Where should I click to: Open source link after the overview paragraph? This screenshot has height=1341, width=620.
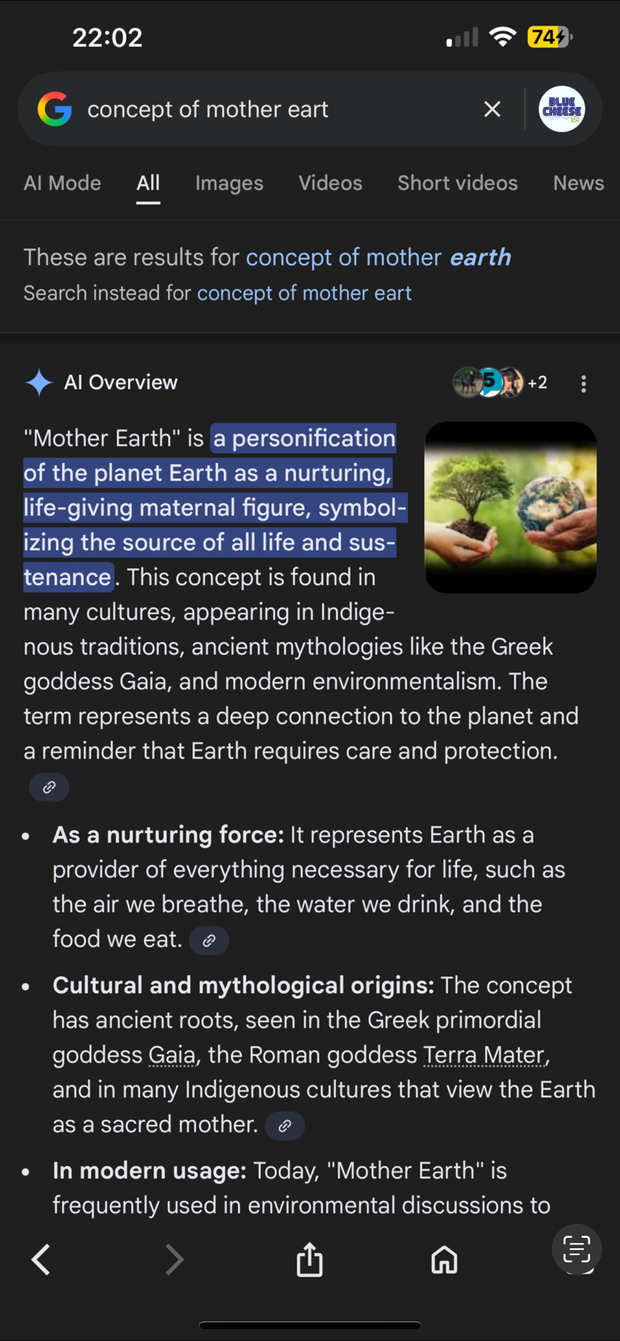coord(49,787)
